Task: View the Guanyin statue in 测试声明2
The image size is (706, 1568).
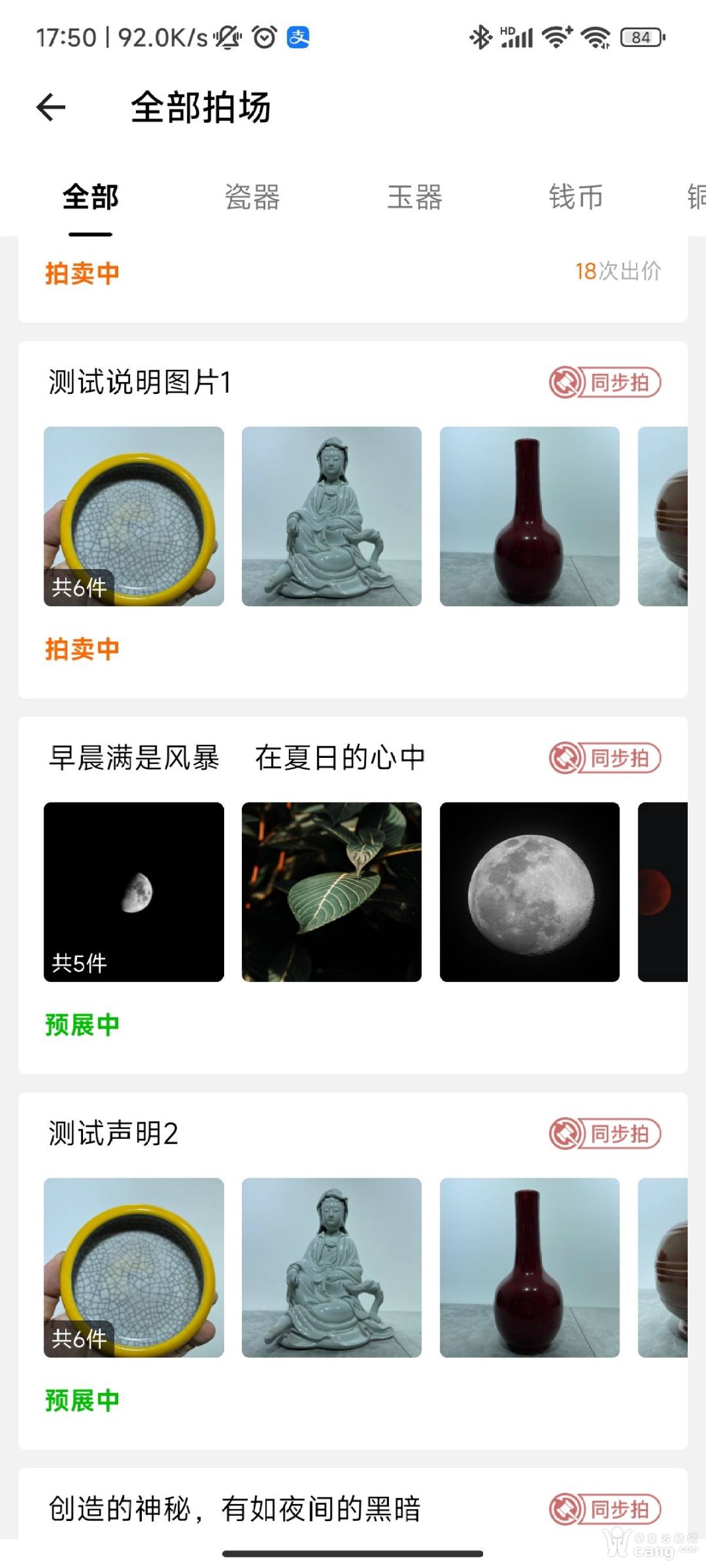Action: click(331, 1268)
